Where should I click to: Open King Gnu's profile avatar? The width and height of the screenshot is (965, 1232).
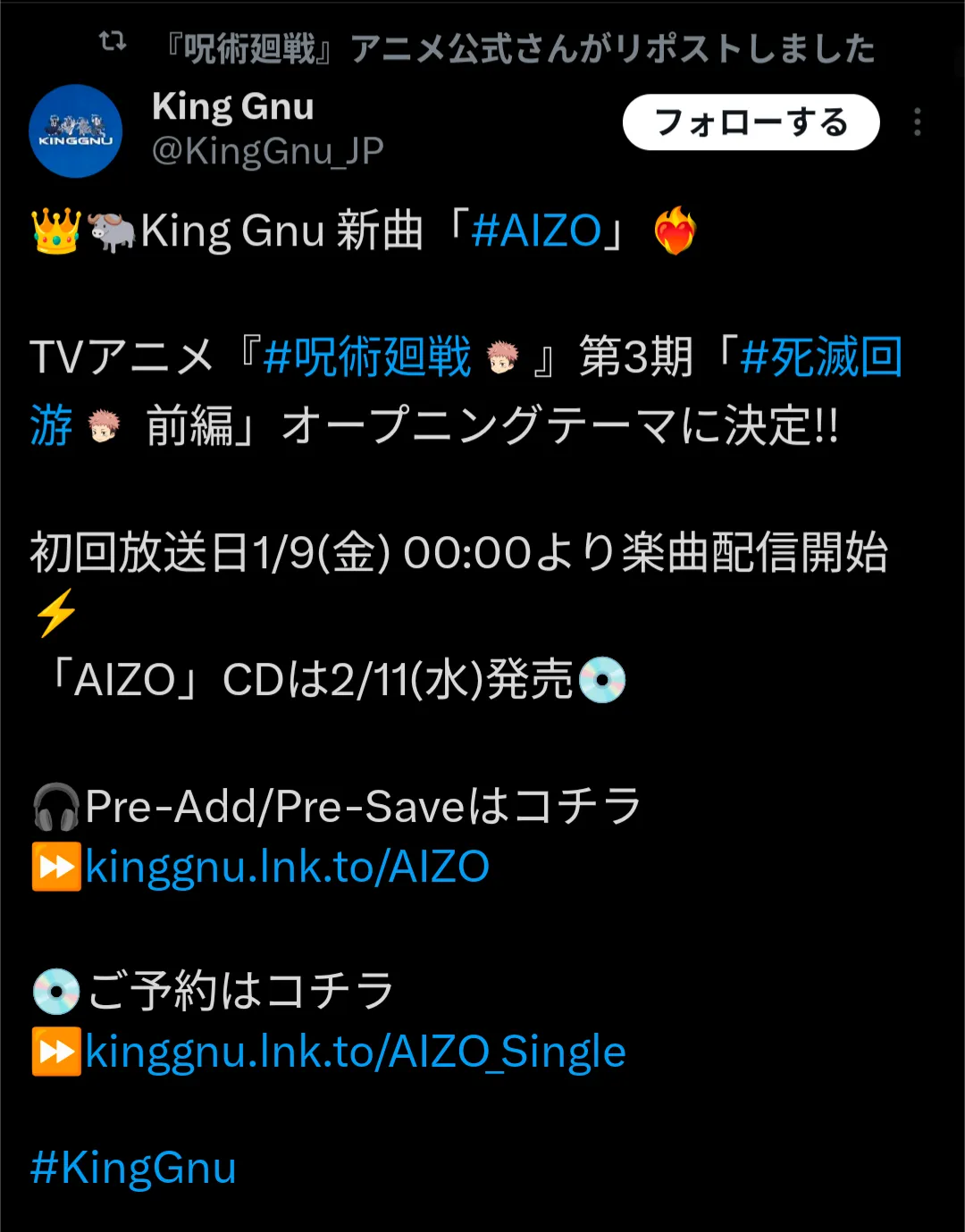click(76, 131)
